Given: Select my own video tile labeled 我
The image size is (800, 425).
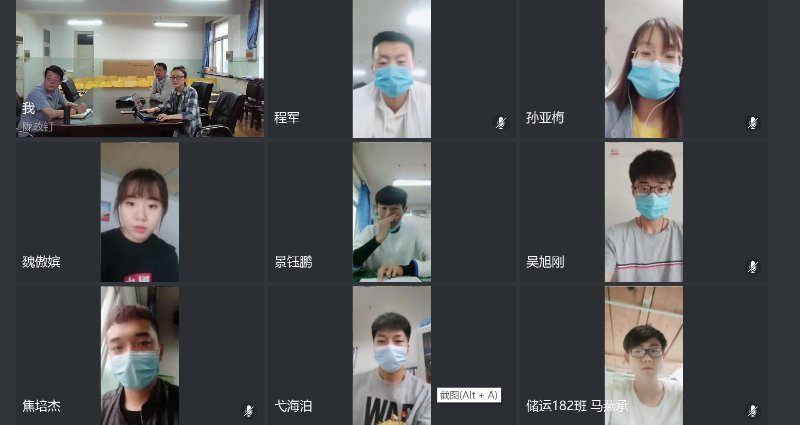Looking at the screenshot, I should [x=140, y=68].
